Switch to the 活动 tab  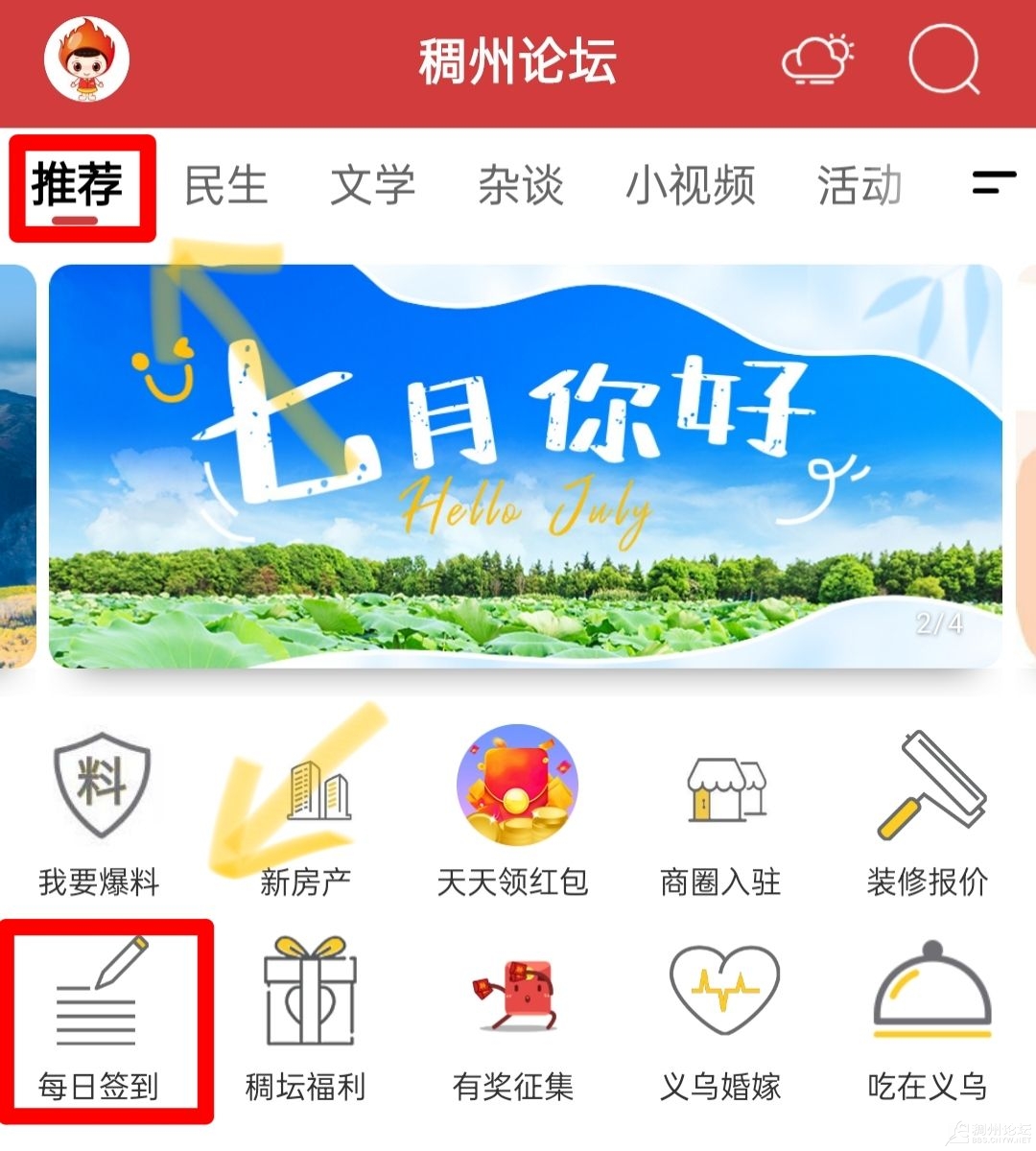click(x=859, y=186)
